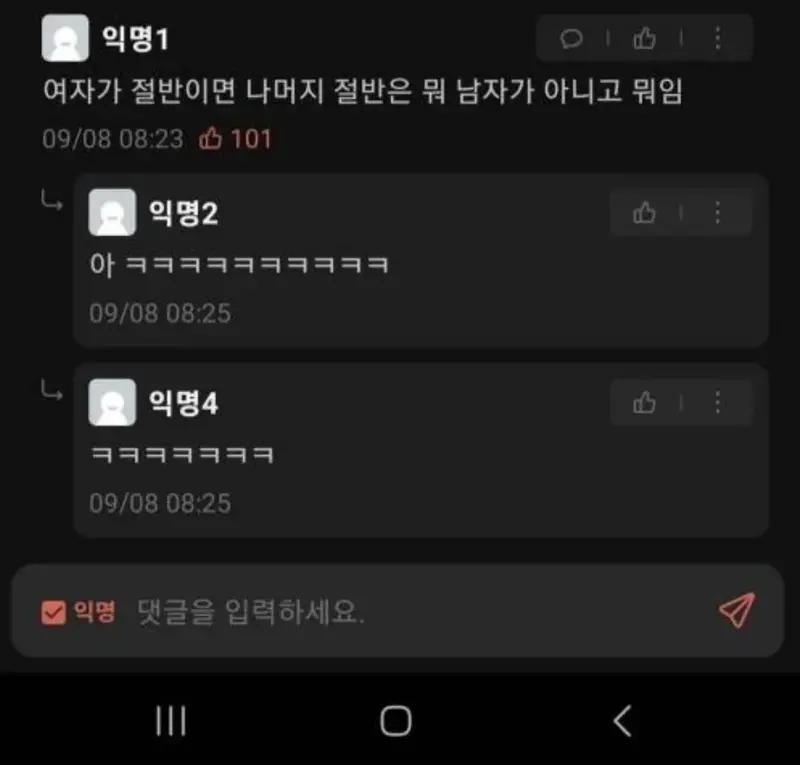Screen dimensions: 800x765
Task: Like 익명4's reply
Action: (644, 403)
